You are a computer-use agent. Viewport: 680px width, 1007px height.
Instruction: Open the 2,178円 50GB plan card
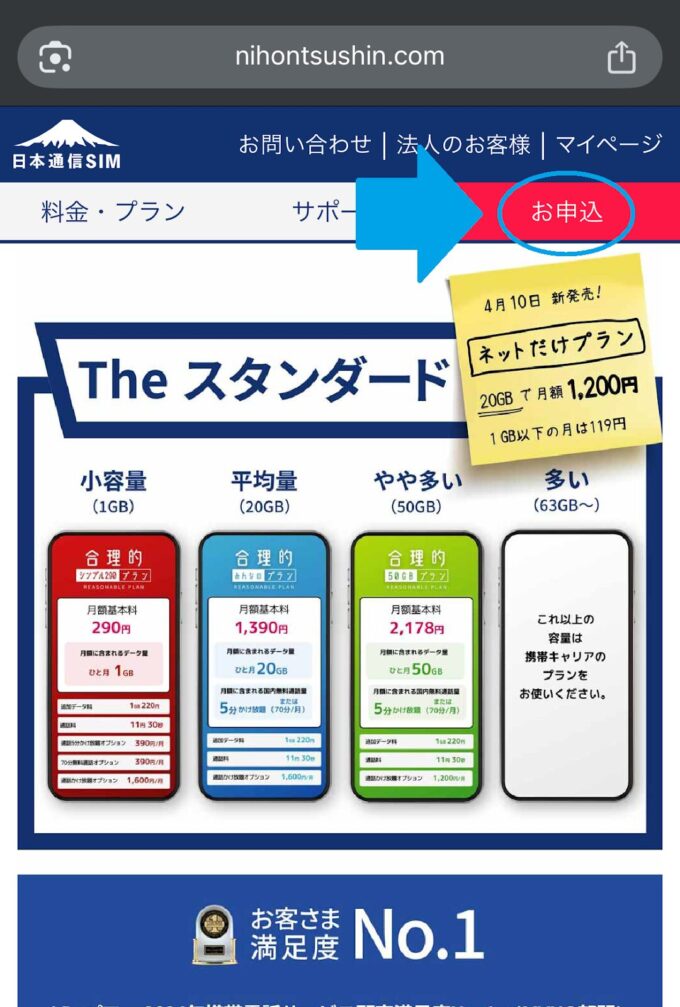click(416, 665)
